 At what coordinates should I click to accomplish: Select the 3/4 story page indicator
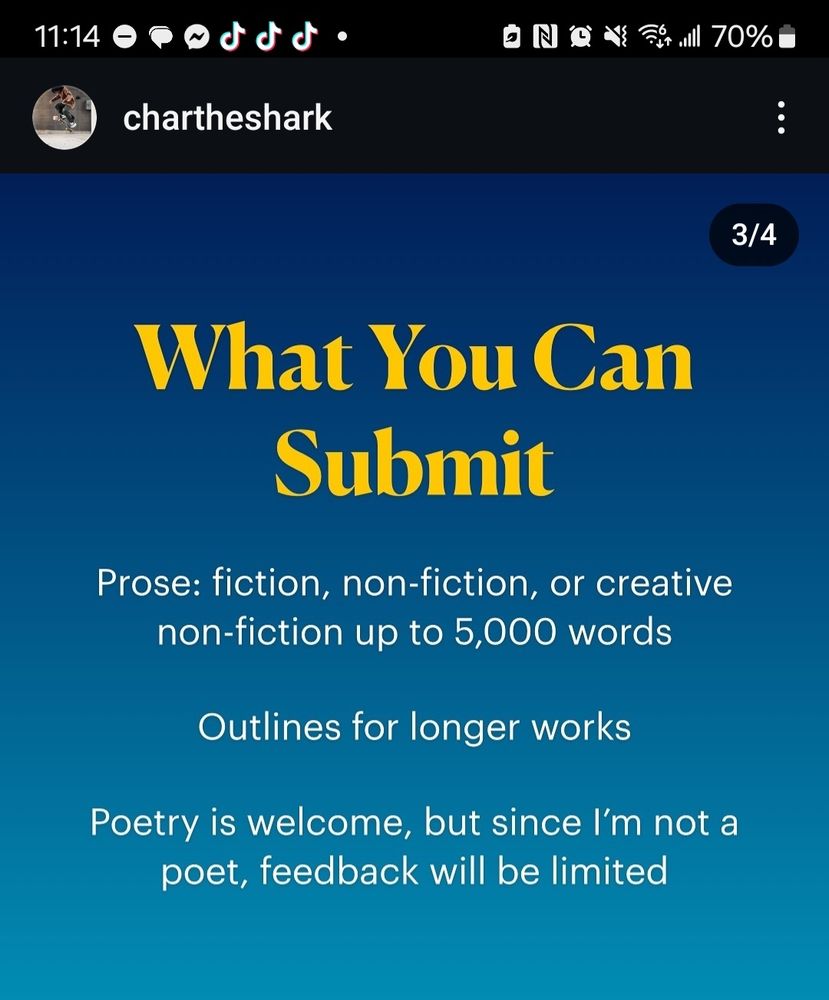753,234
